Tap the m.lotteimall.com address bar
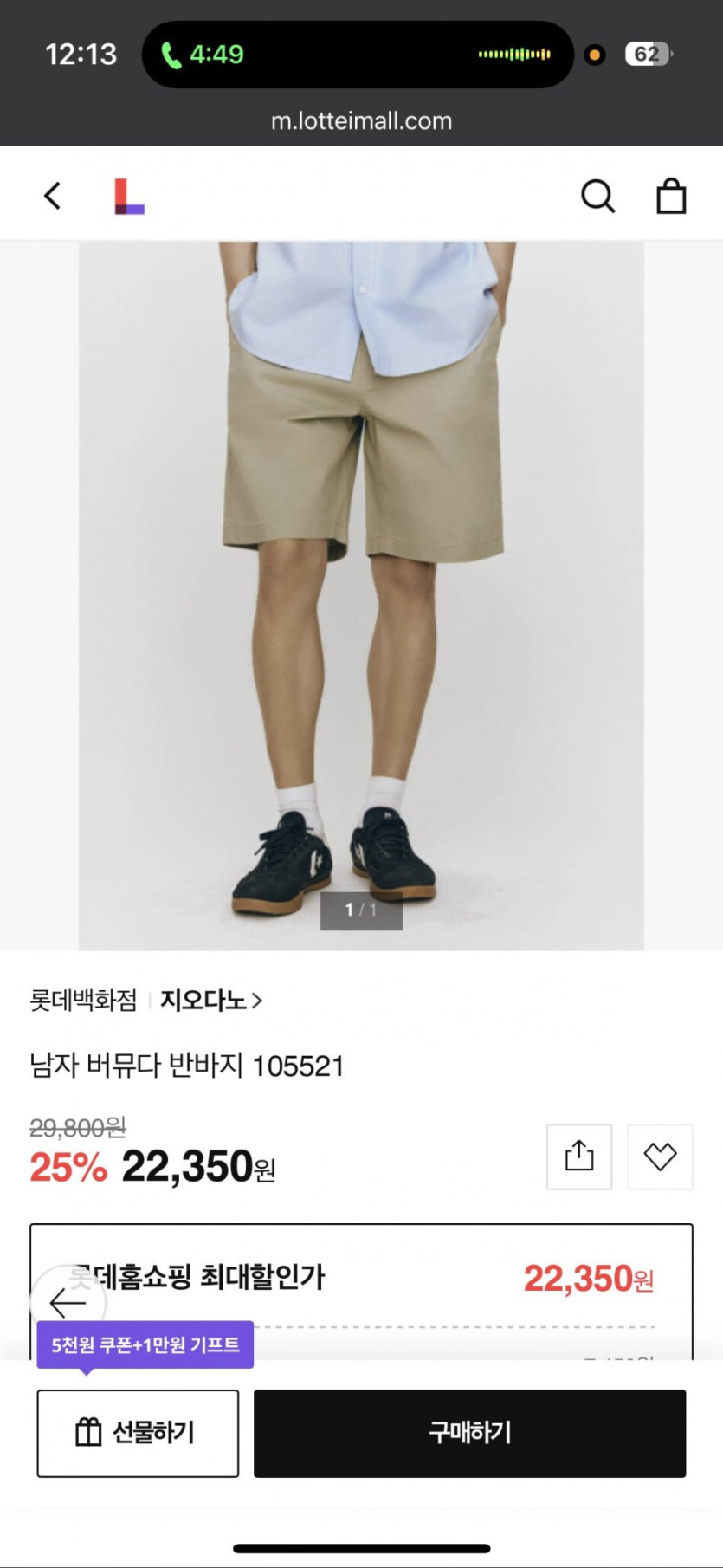 tap(361, 120)
